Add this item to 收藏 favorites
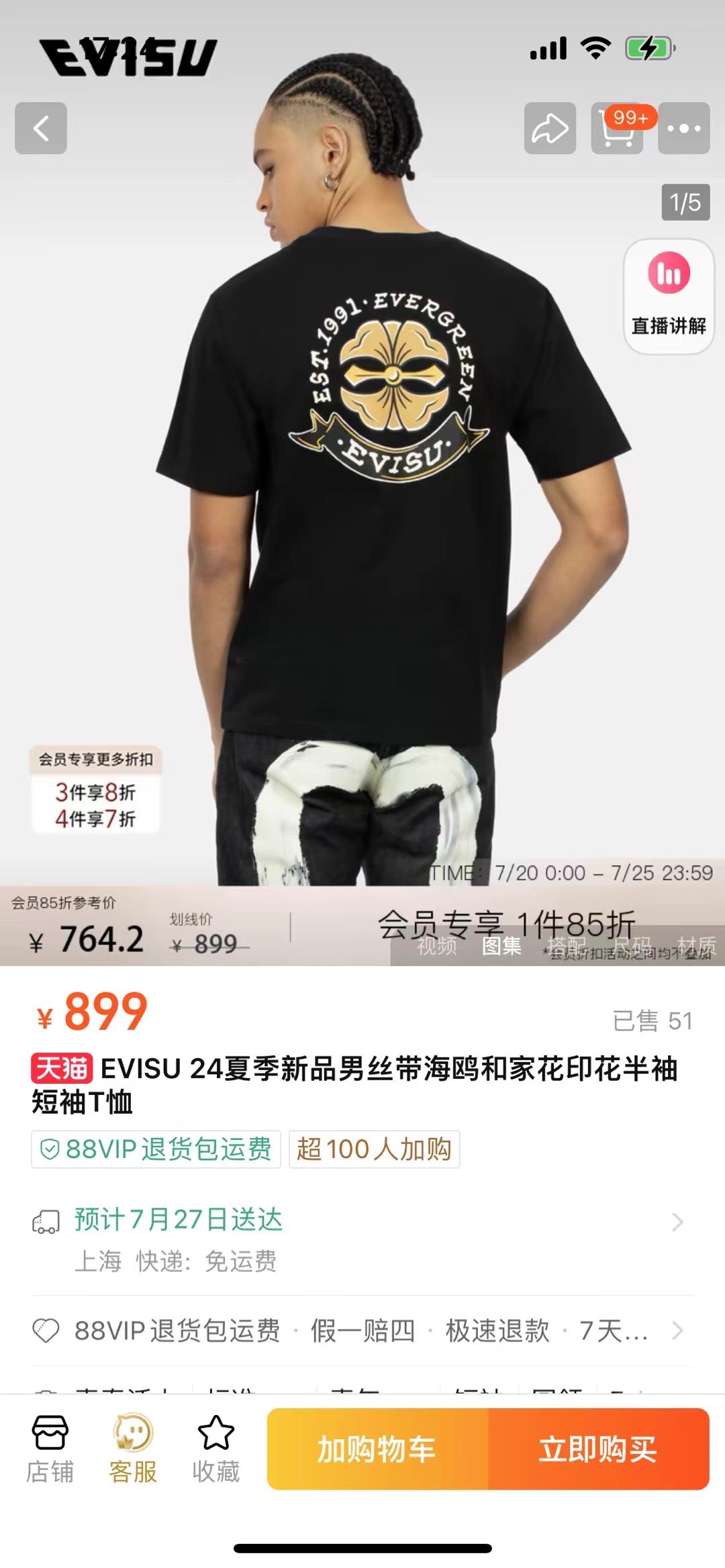Image resolution: width=725 pixels, height=1568 pixels. click(215, 1448)
